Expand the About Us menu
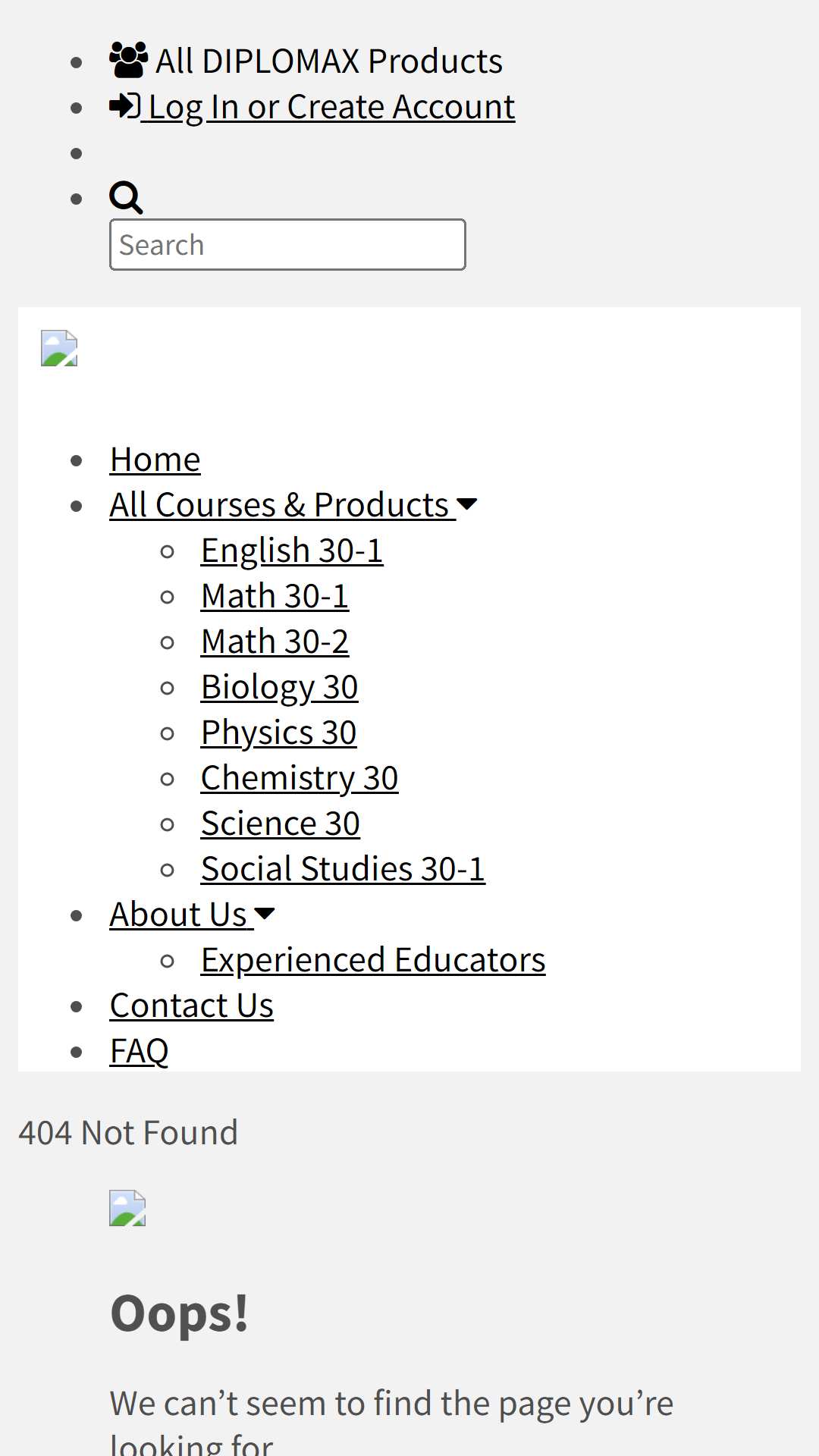819x1456 pixels. [x=193, y=915]
